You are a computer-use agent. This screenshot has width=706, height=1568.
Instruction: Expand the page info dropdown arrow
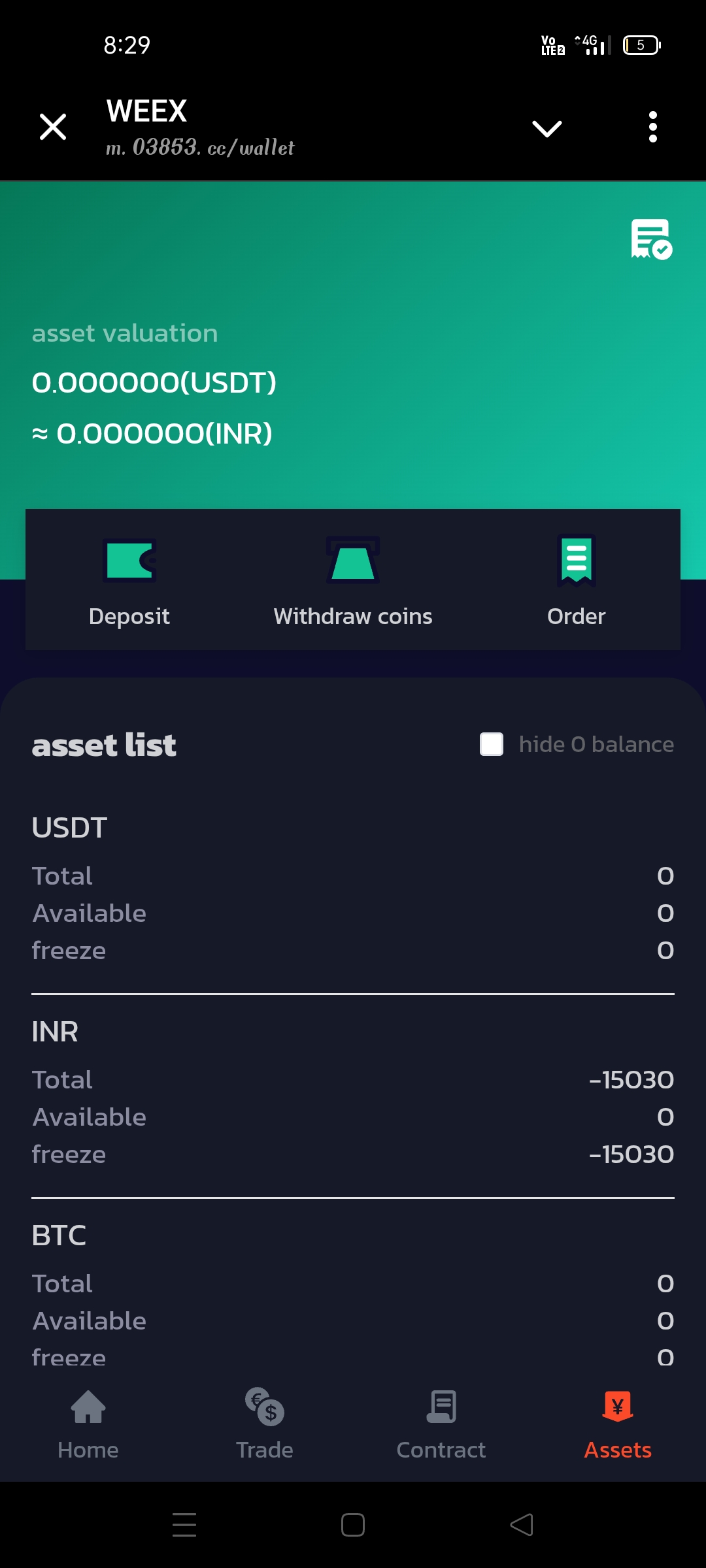[547, 129]
